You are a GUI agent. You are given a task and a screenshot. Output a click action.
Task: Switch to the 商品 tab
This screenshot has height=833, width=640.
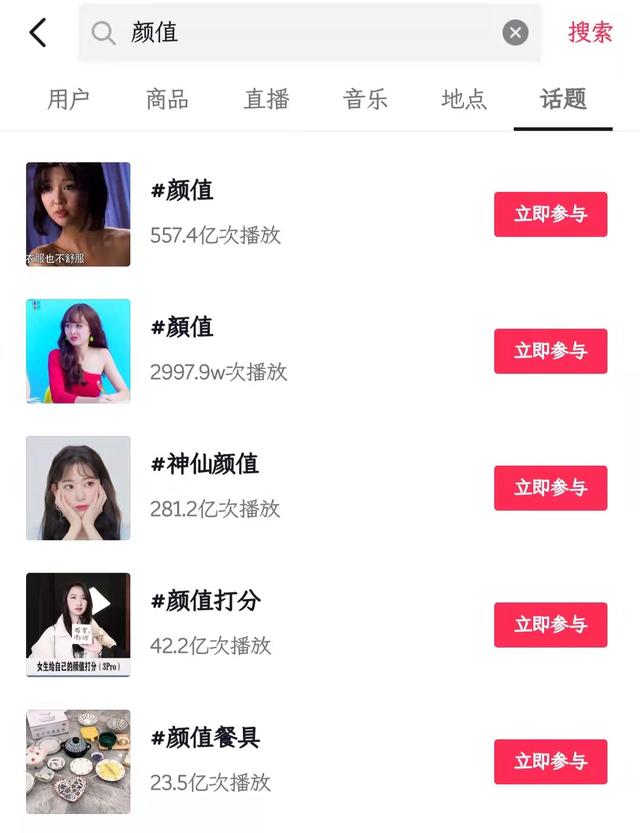(x=167, y=99)
